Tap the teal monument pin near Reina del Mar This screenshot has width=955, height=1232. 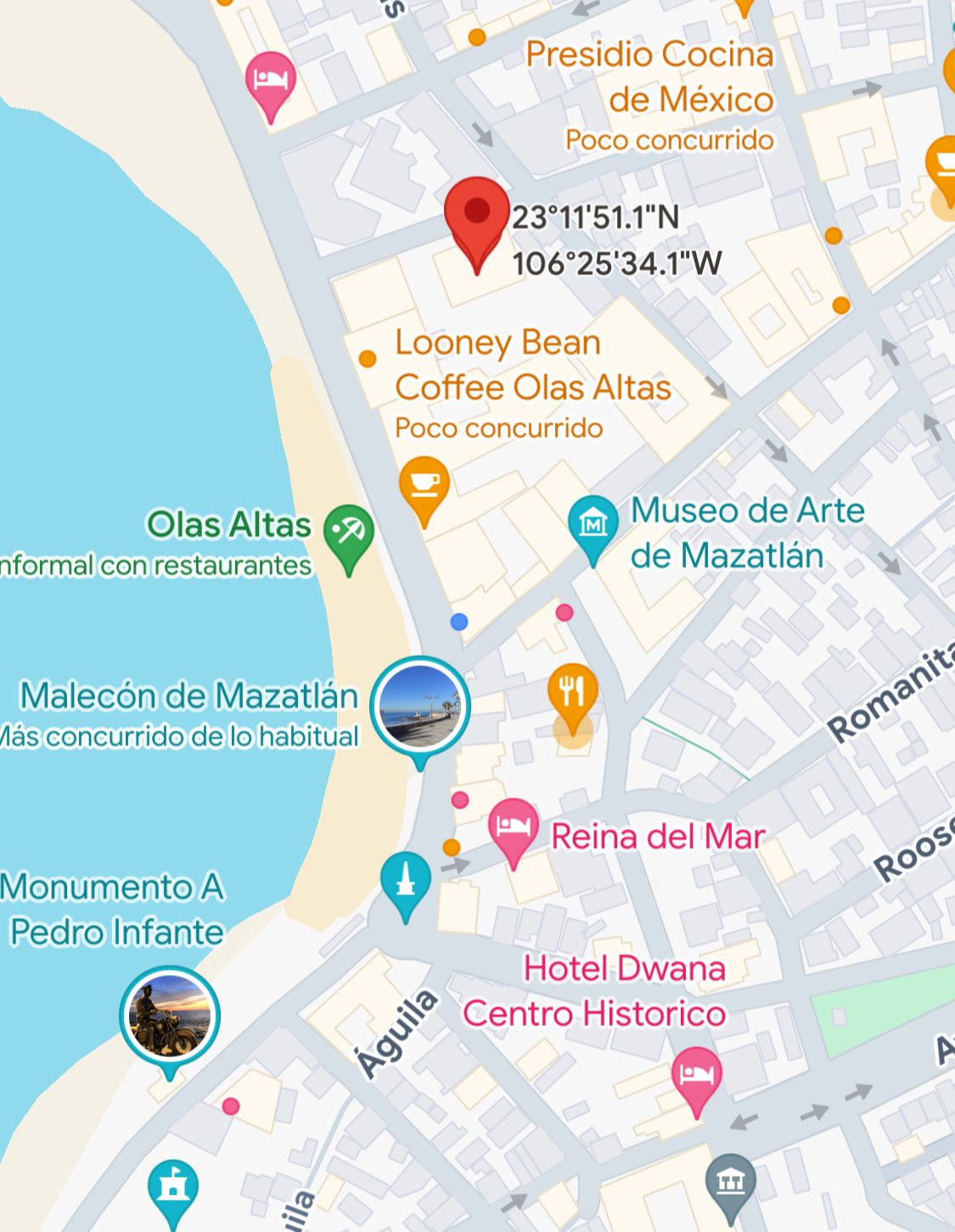[406, 881]
